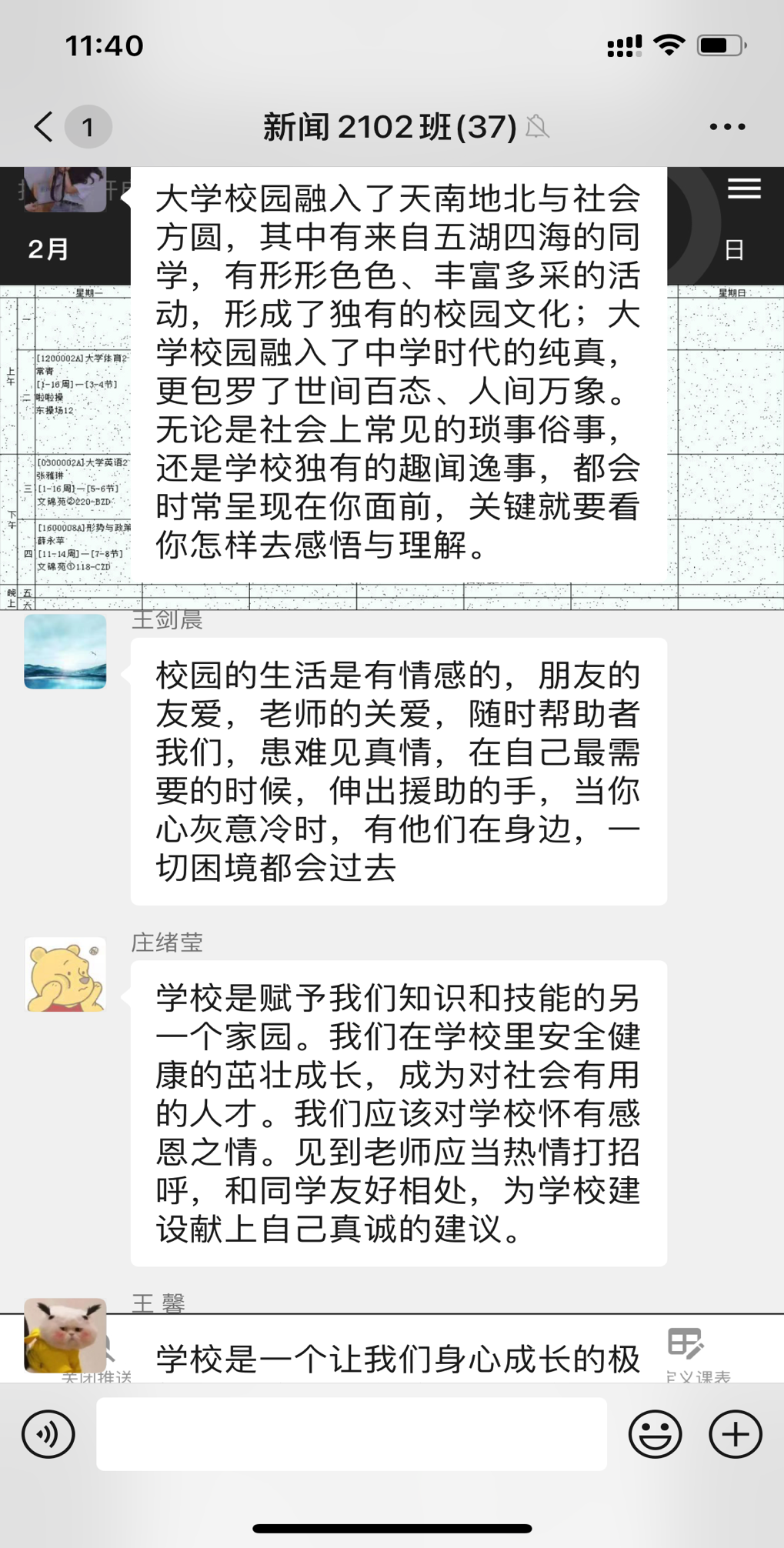Open the group chat overflow menu
Image resolution: width=784 pixels, height=1548 pixels.
point(726,127)
